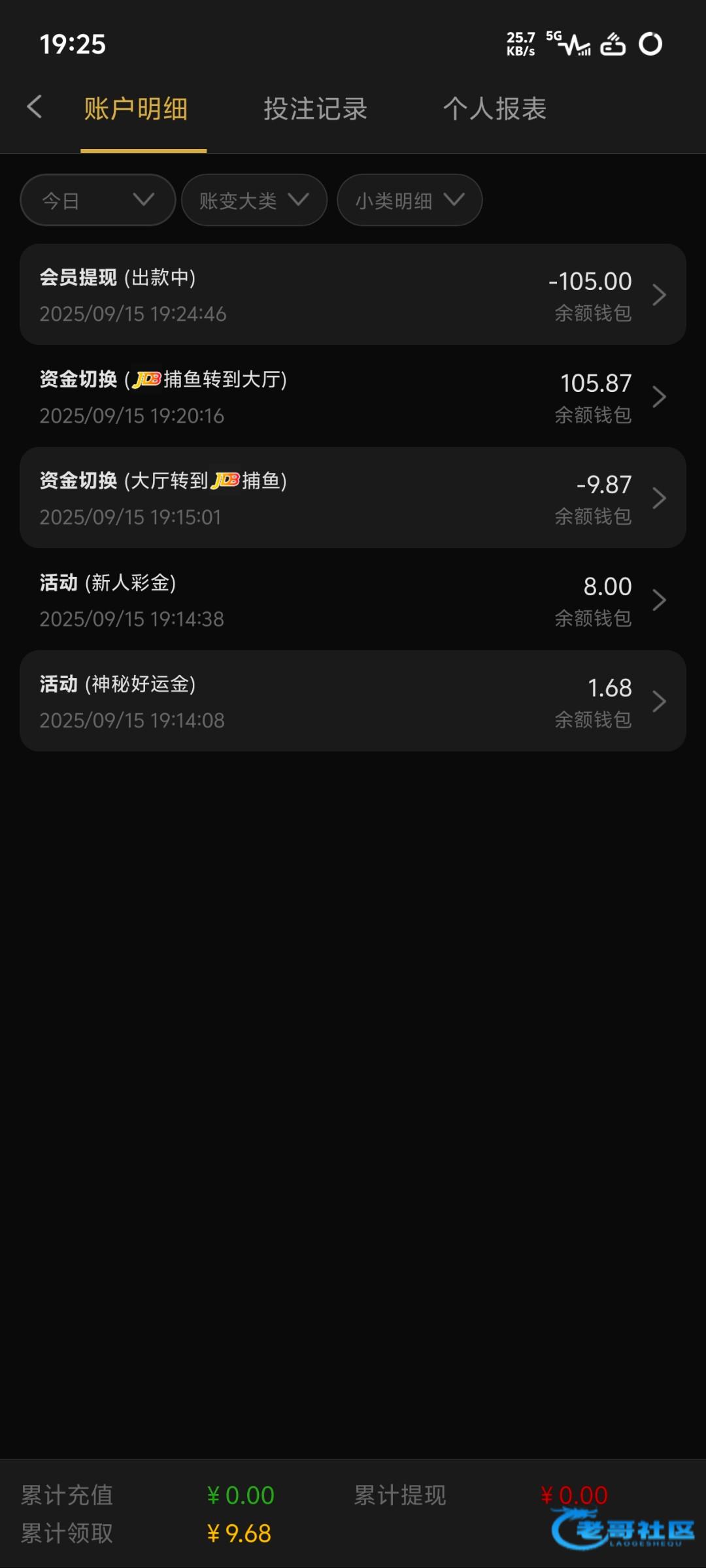706x1568 pixels.
Task: Open the 会员提现 (出款中) -105.00 record
Action: (353, 295)
